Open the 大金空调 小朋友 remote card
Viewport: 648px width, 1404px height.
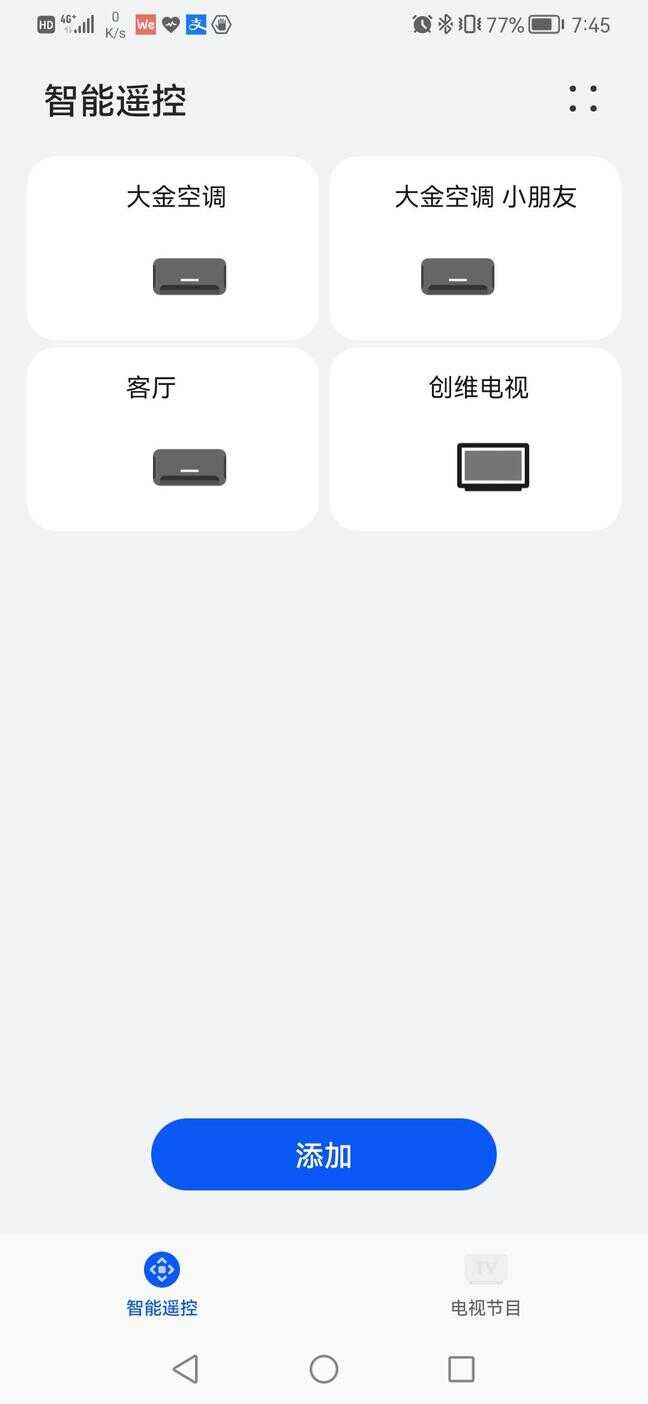click(x=475, y=248)
